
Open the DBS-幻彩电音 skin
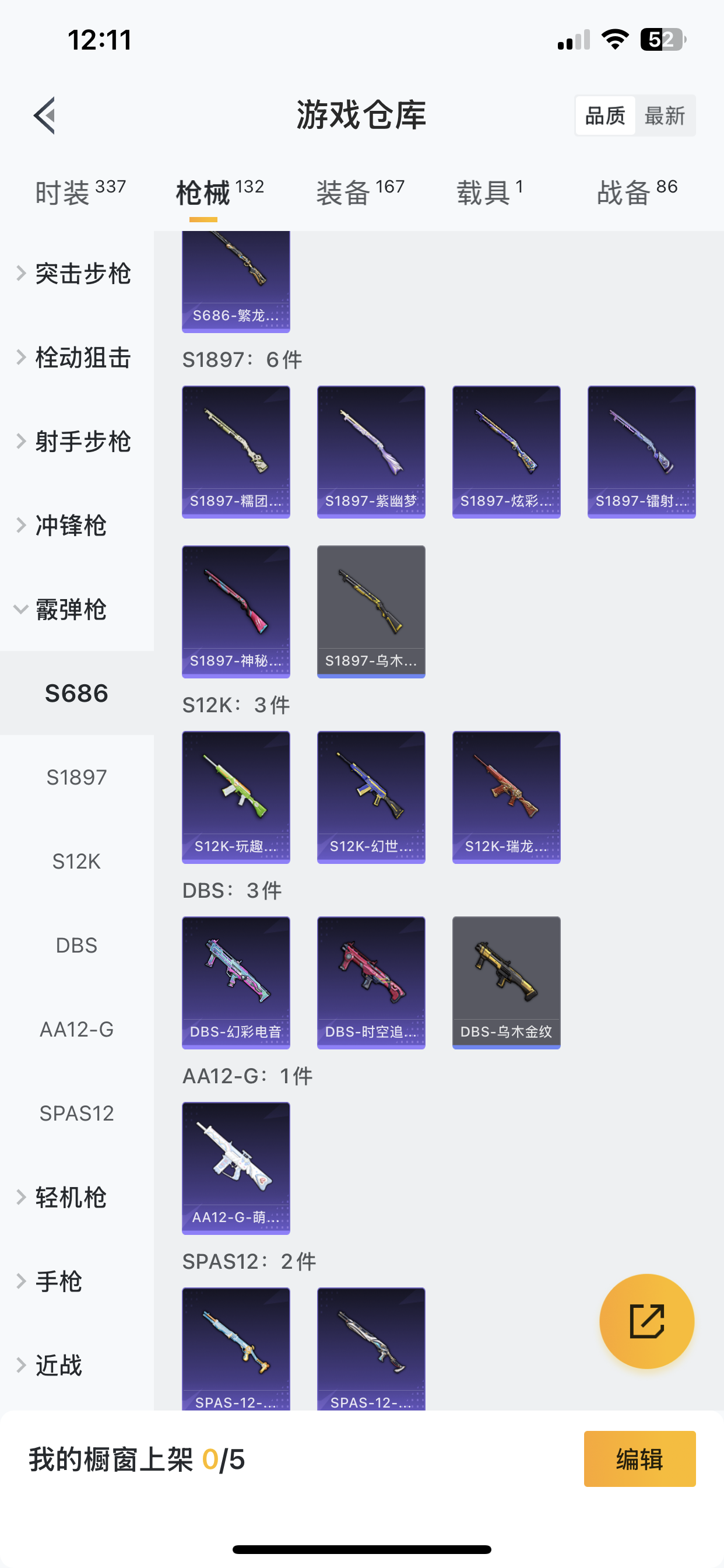coord(236,982)
